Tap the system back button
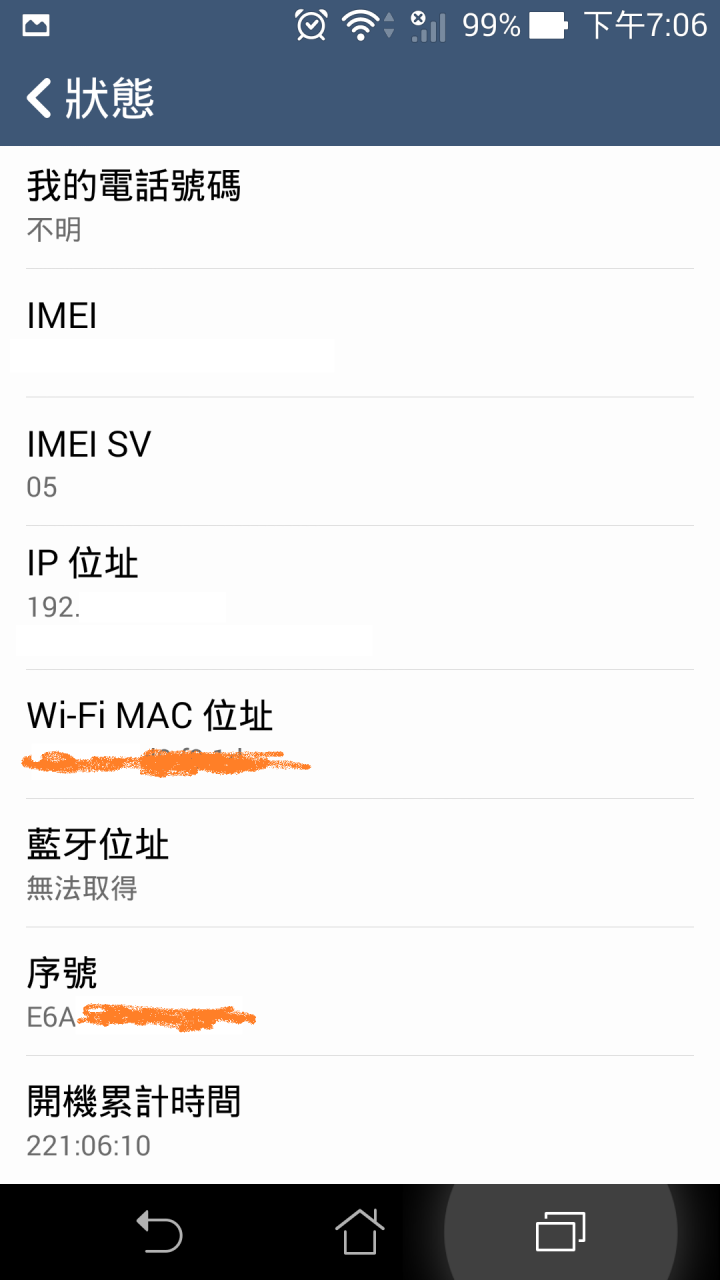 pyautogui.click(x=159, y=1231)
